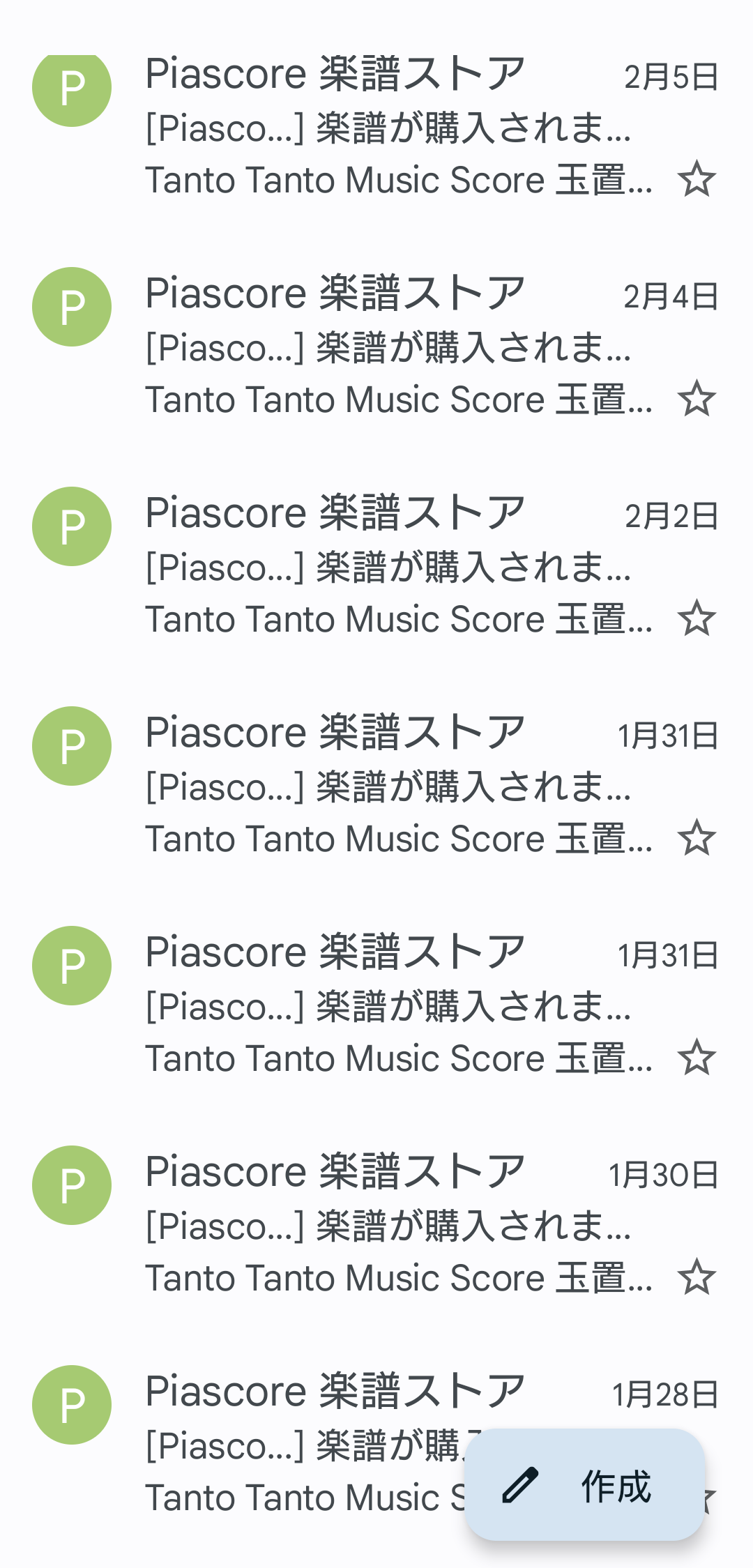This screenshot has height=1568, width=753.
Task: Select the 2月4日 email via its avatar
Action: tap(72, 307)
